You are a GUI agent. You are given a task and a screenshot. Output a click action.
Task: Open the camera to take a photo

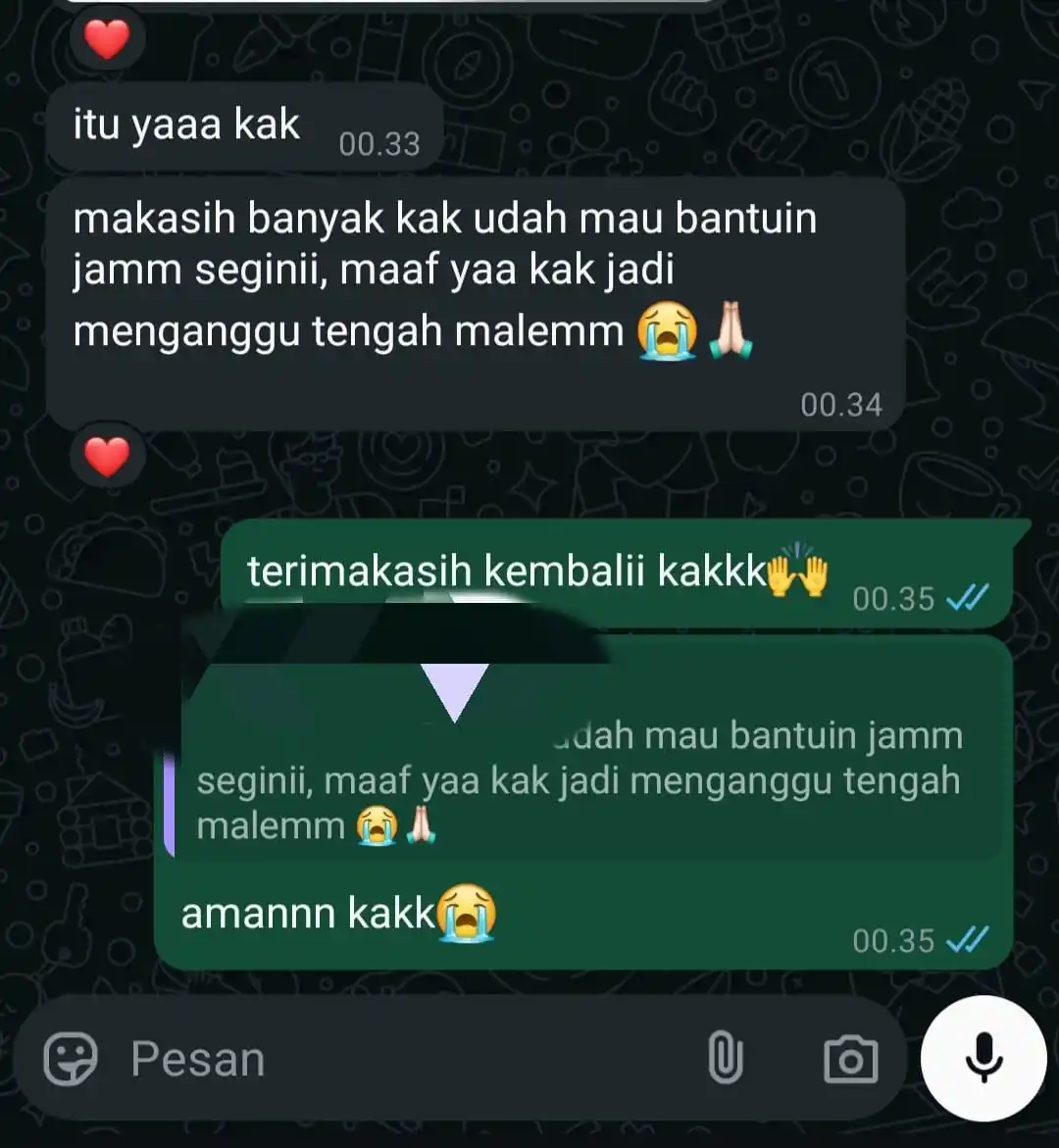[x=849, y=1060]
